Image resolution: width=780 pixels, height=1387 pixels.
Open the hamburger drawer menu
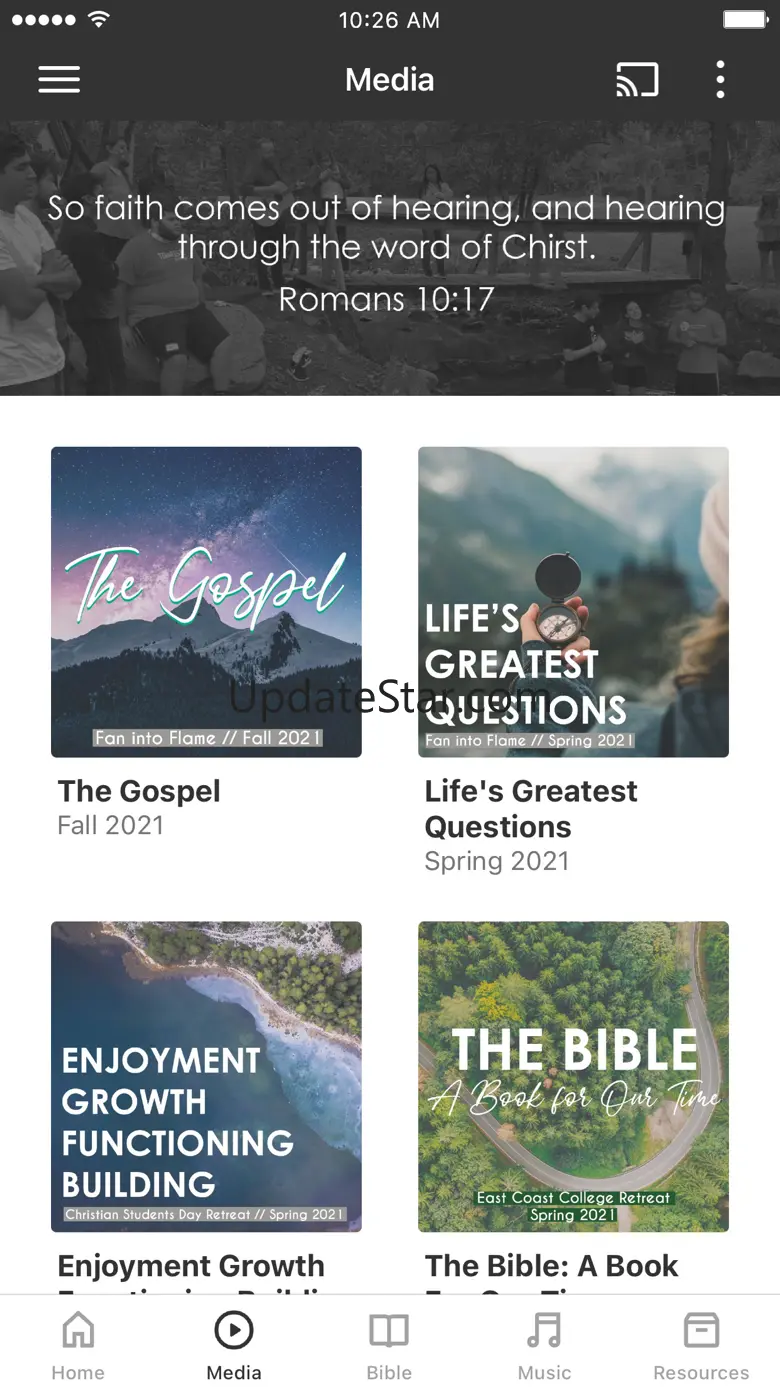pyautogui.click(x=59, y=80)
